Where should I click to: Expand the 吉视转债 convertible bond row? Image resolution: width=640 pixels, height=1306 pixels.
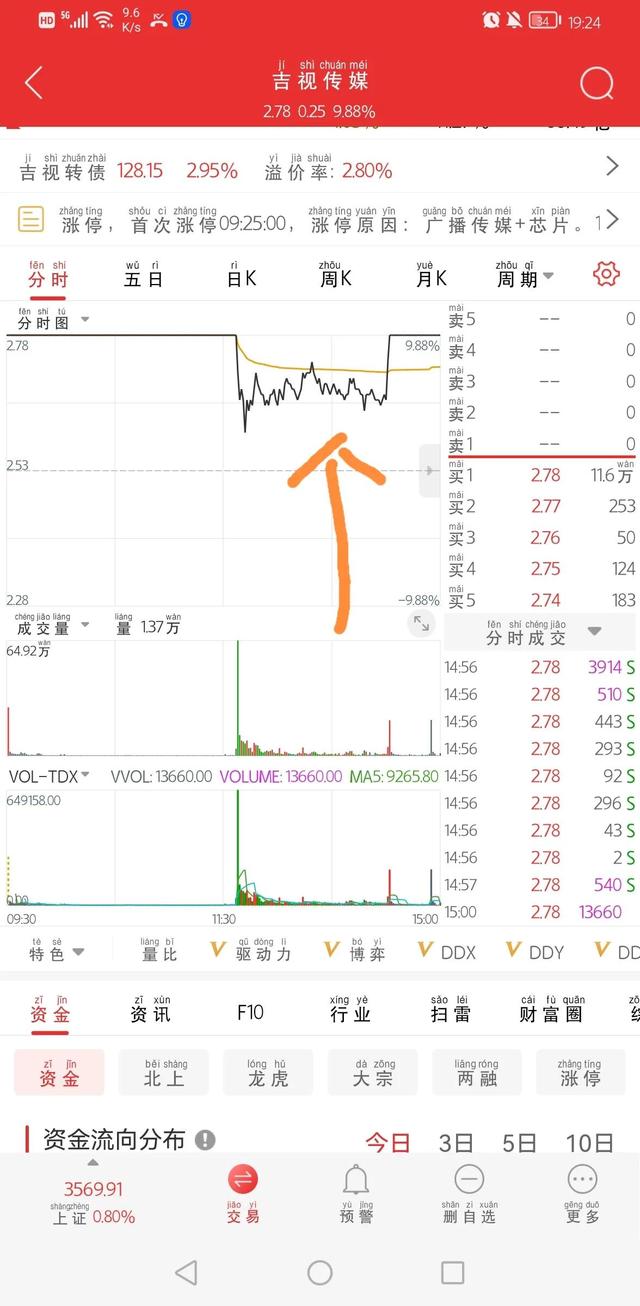pyautogui.click(x=612, y=167)
